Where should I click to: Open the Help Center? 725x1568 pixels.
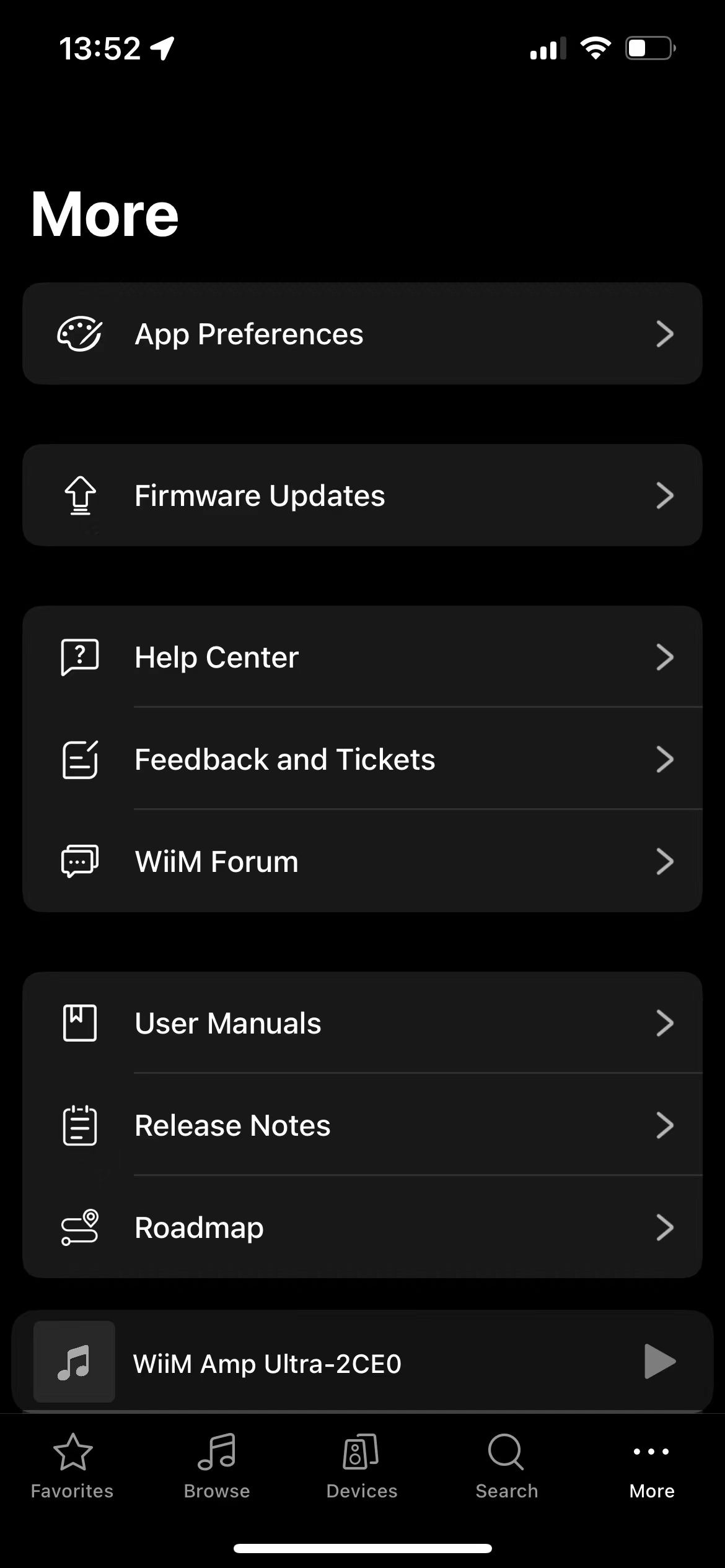(x=362, y=657)
